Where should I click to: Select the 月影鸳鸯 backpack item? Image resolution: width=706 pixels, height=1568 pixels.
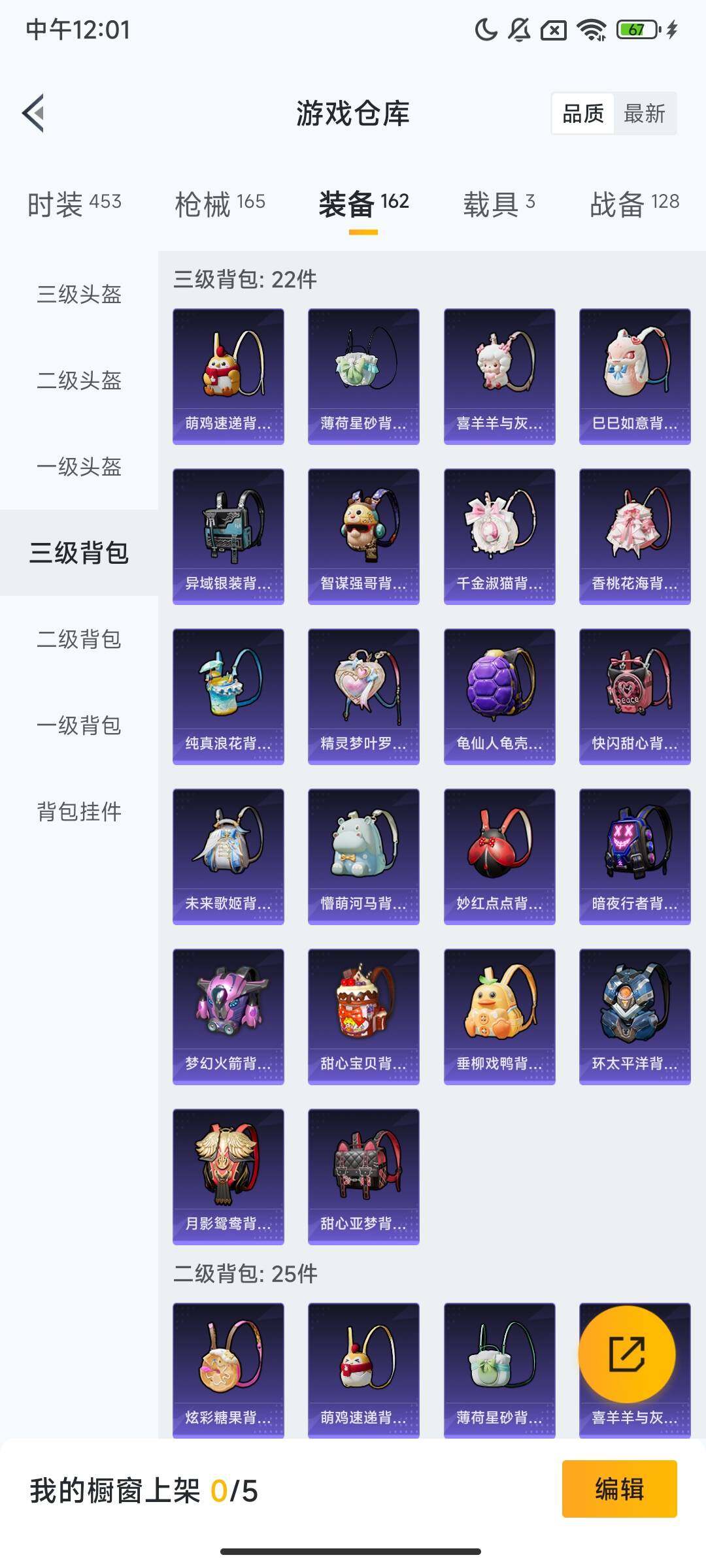point(227,1176)
